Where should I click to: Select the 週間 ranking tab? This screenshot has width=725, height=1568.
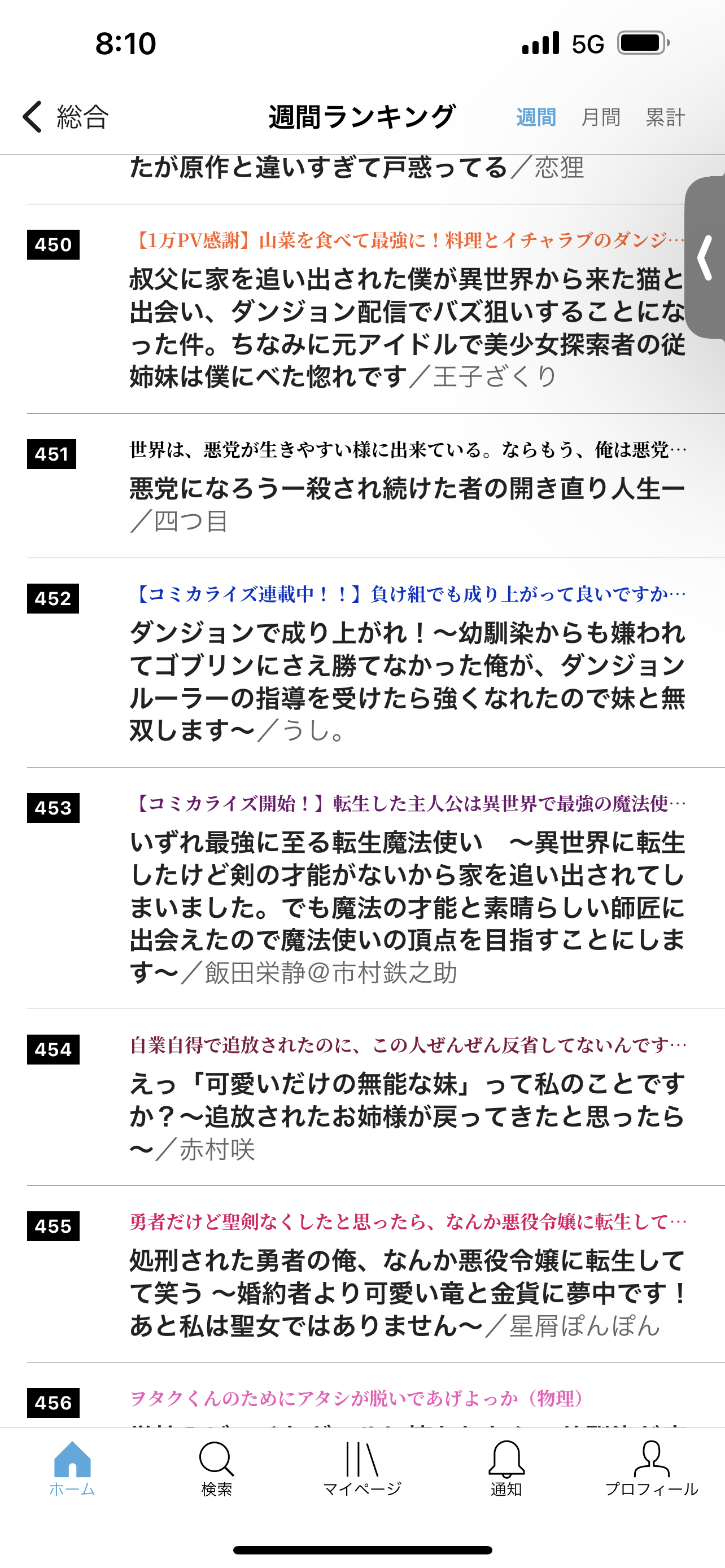tap(536, 117)
